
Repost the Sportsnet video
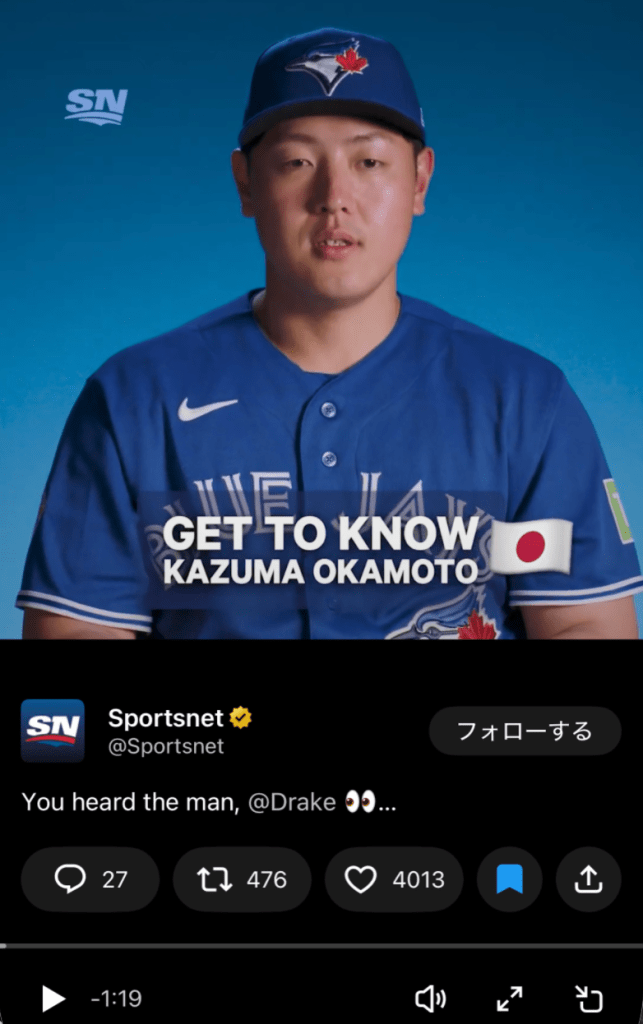(x=241, y=879)
